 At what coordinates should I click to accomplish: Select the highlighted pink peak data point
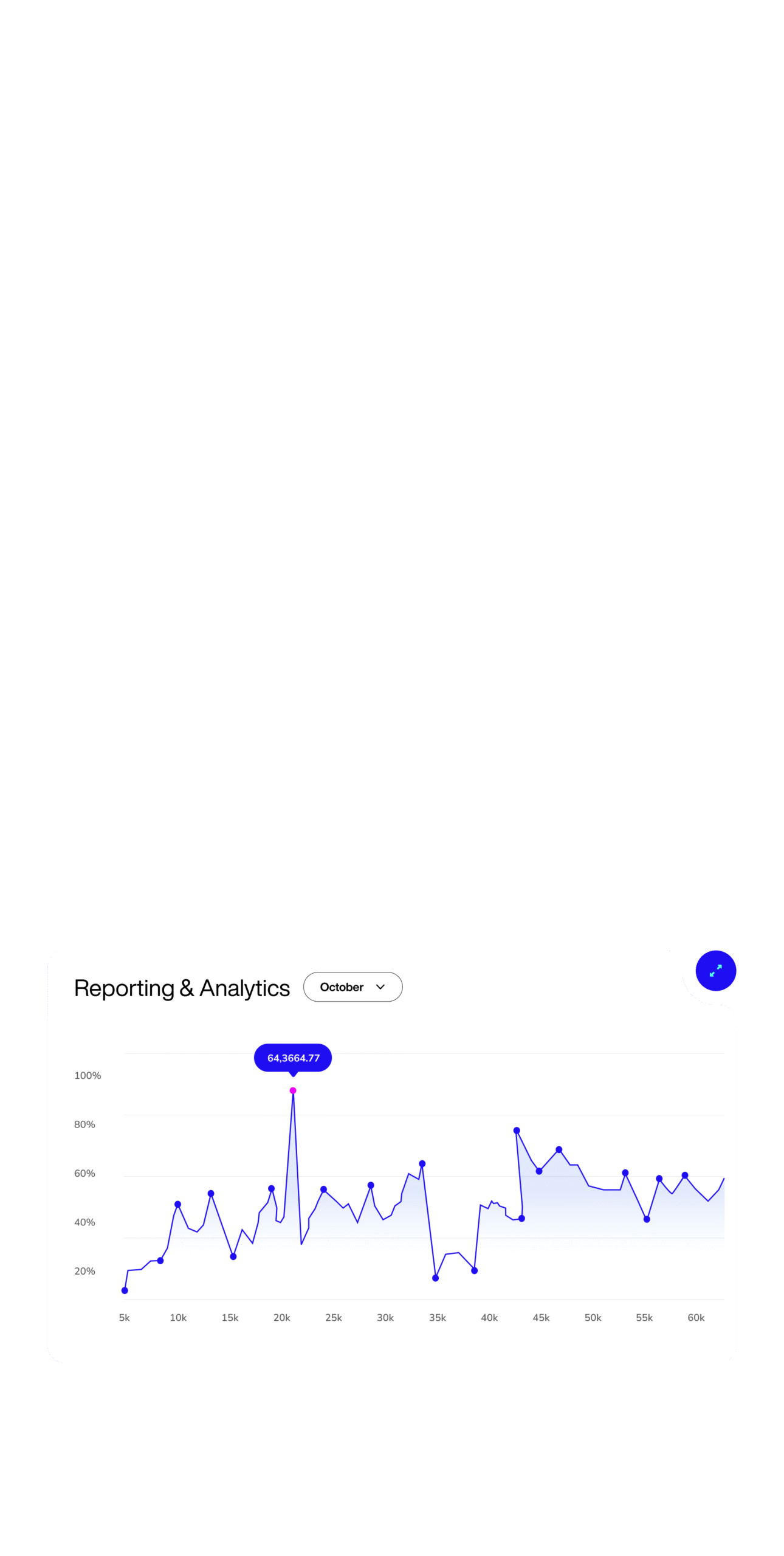point(293,1090)
